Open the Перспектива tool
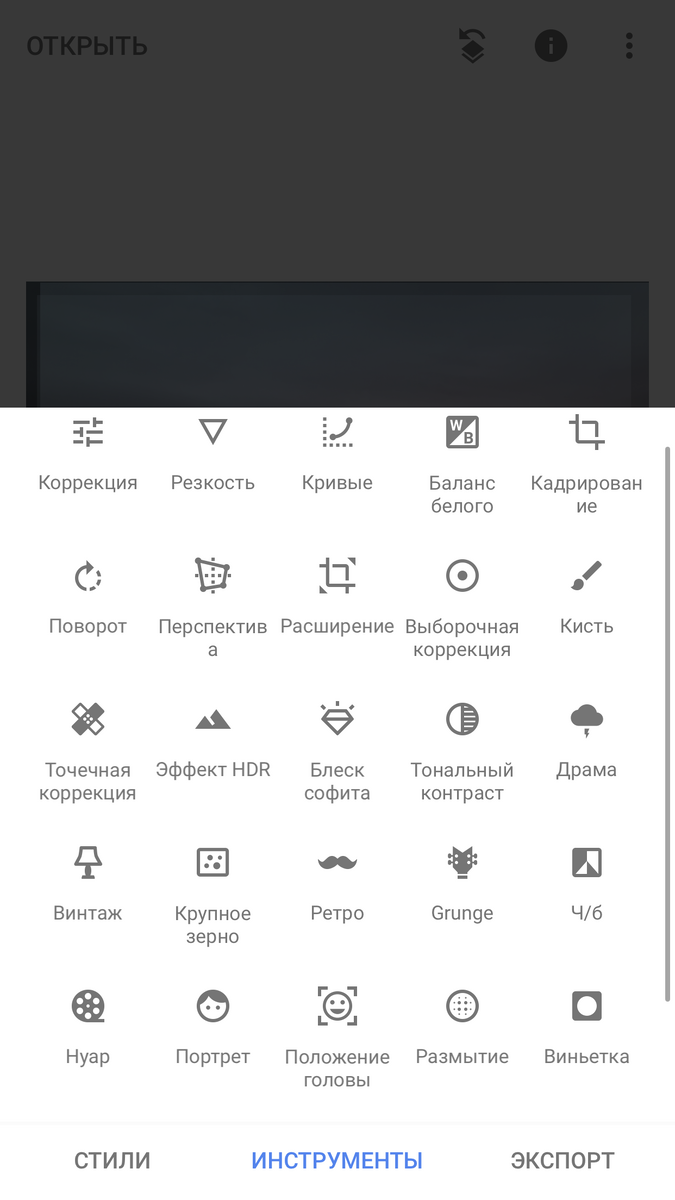Viewport: 675px width, 1200px height. coord(212,607)
